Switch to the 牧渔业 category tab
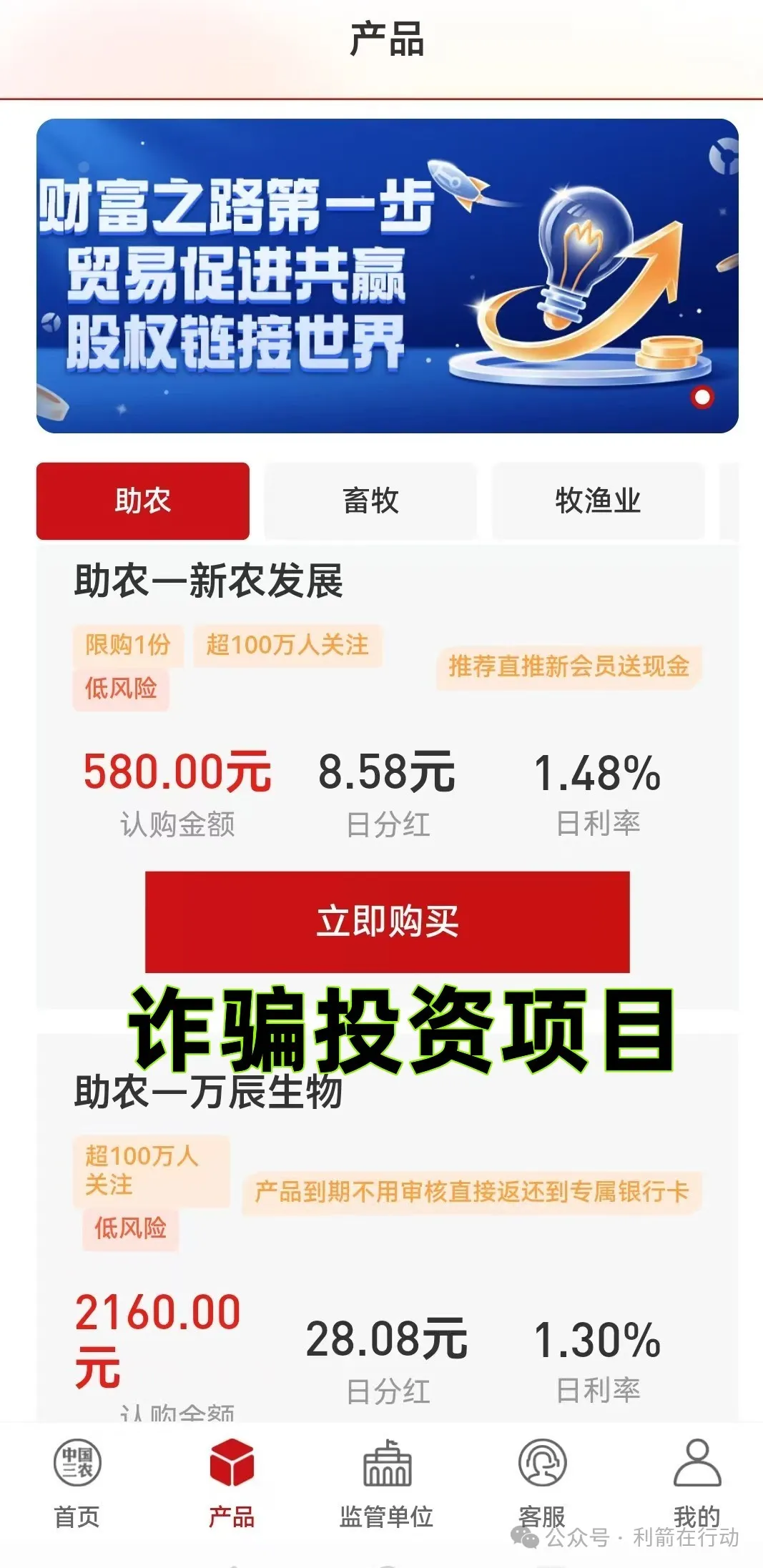 [598, 501]
